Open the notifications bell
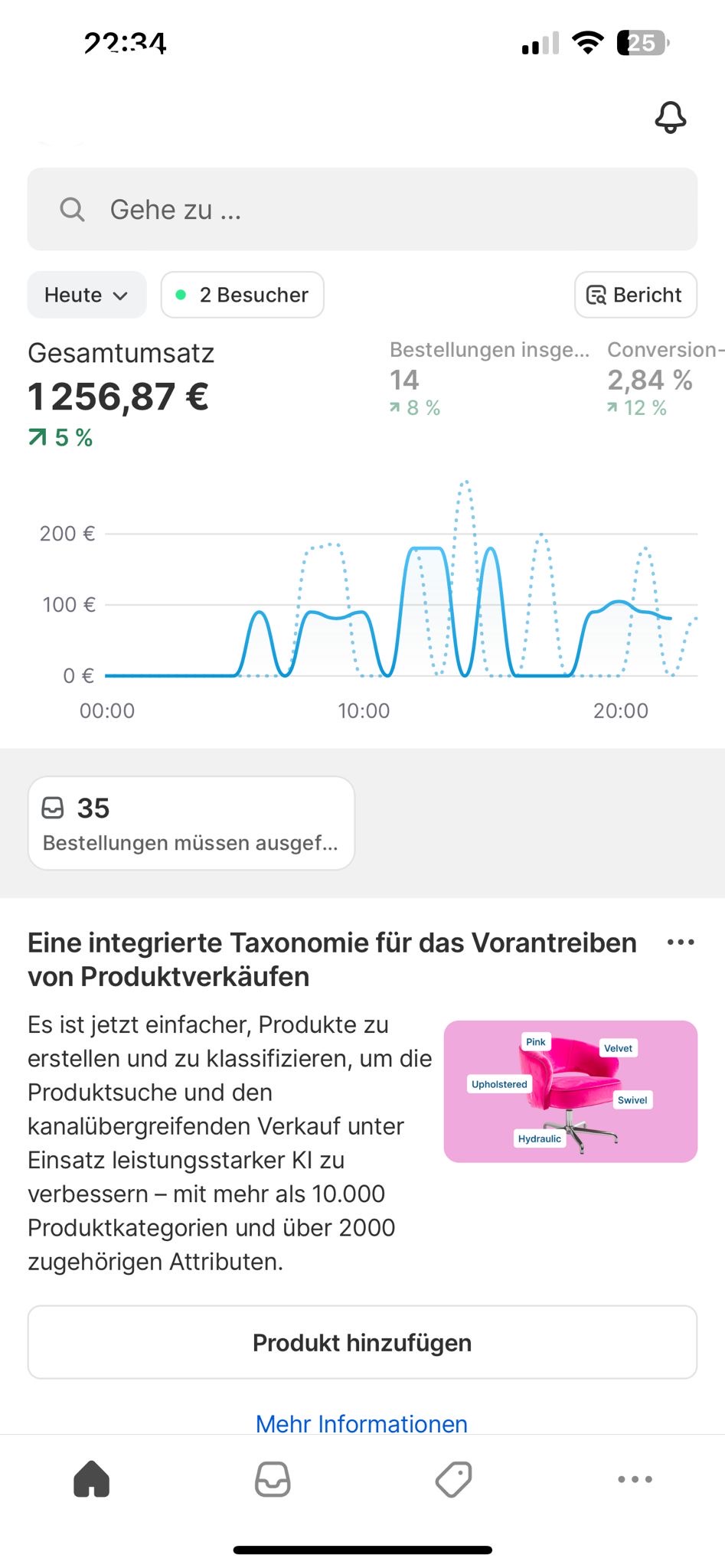 coord(670,118)
